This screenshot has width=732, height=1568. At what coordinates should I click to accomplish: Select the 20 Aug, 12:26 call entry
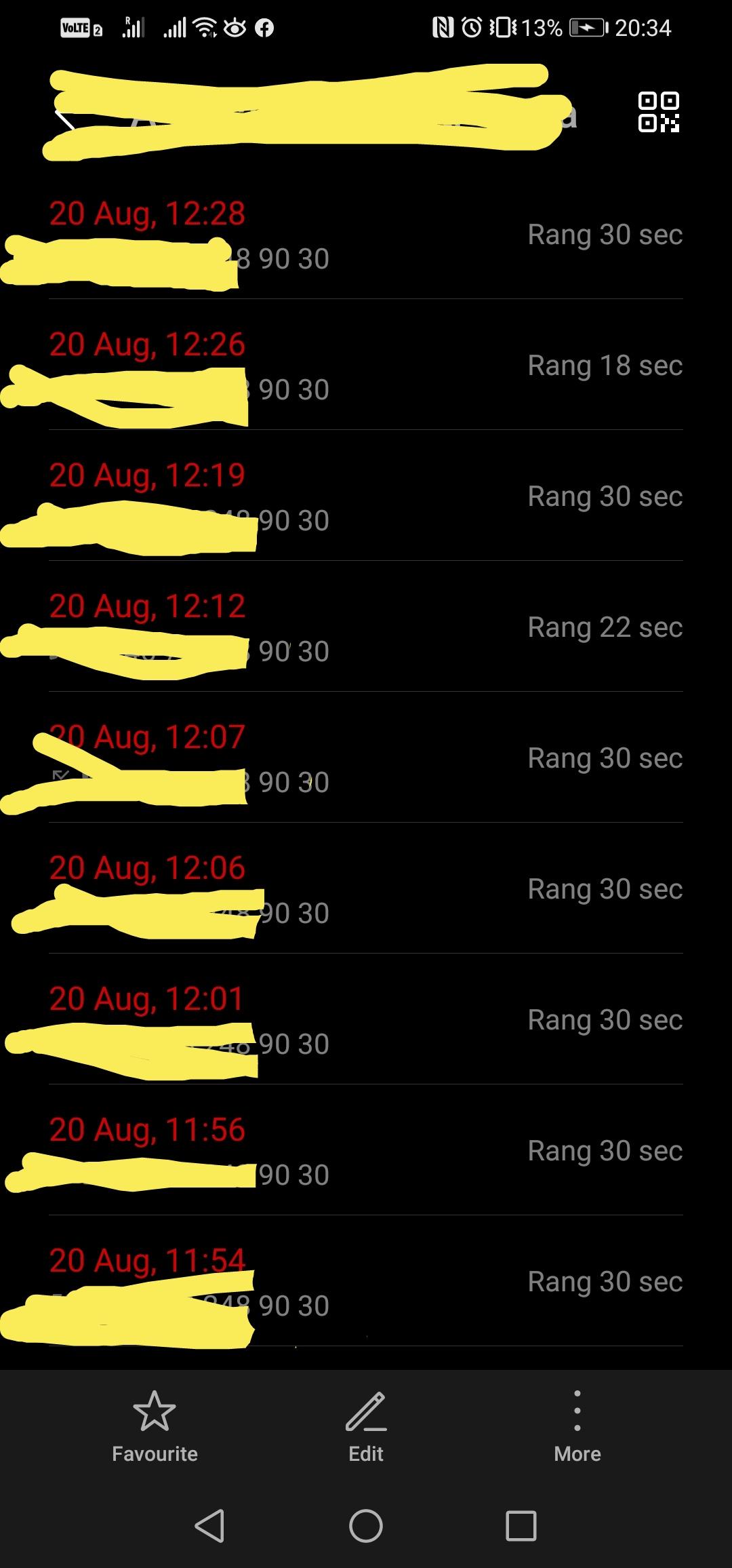pyautogui.click(x=366, y=366)
